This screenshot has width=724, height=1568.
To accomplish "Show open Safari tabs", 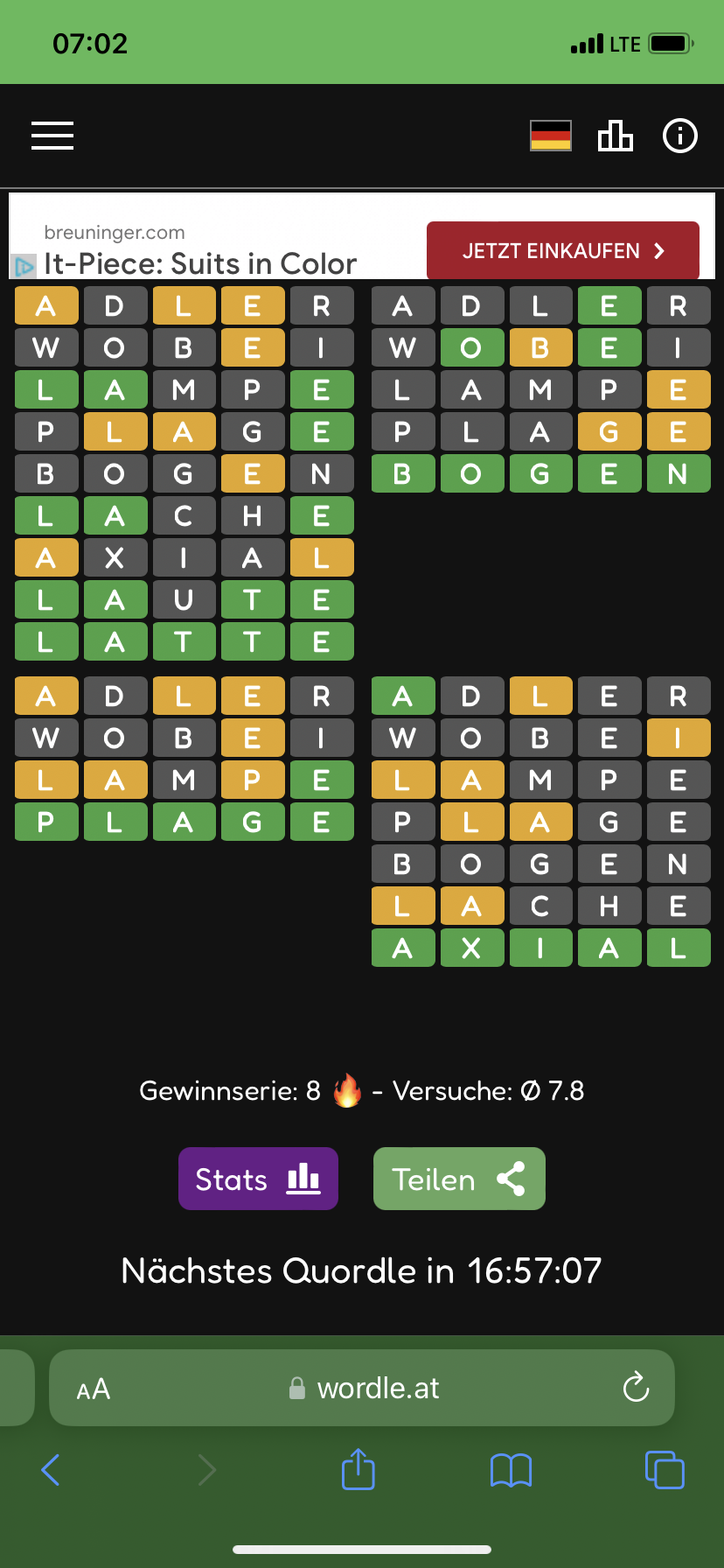I will (x=664, y=1469).
